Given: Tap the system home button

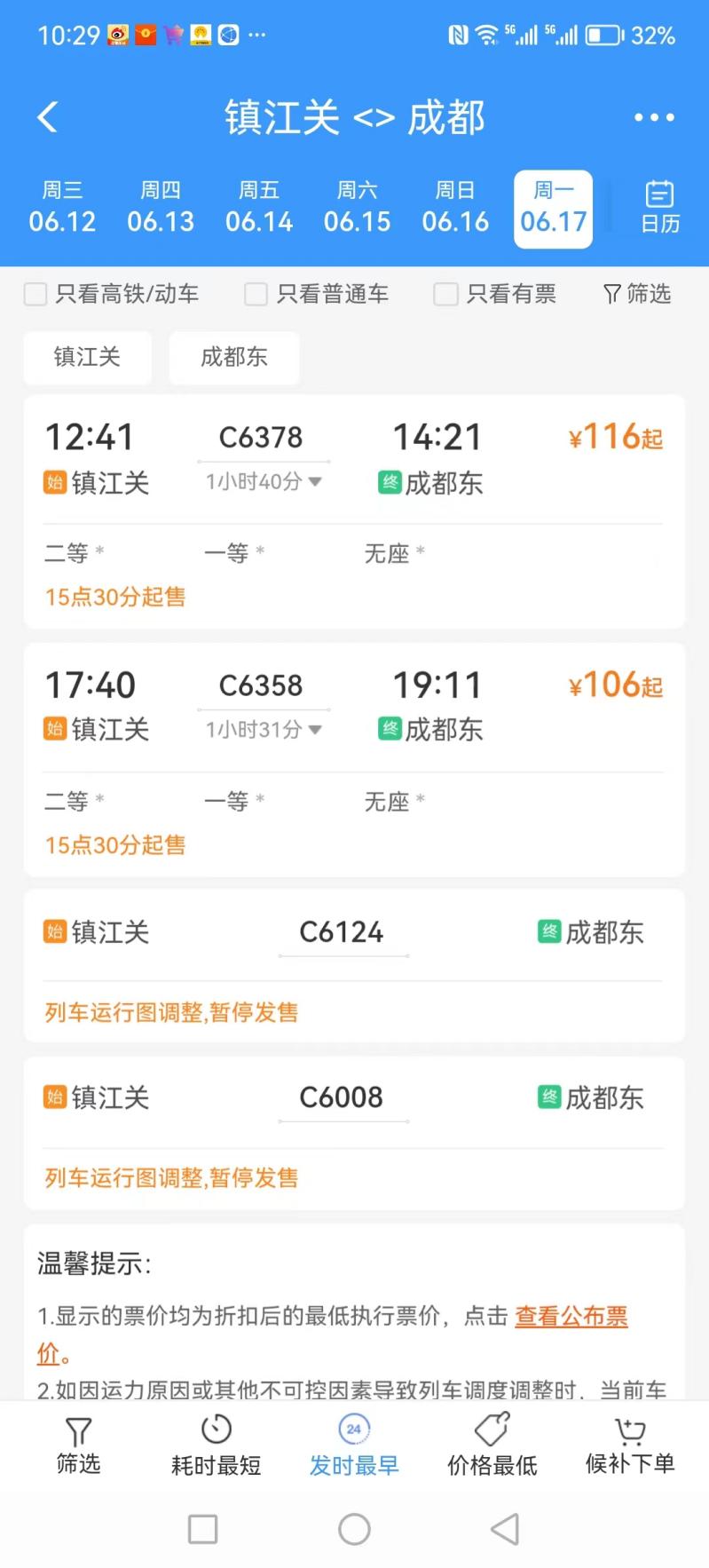Looking at the screenshot, I should pyautogui.click(x=354, y=1529).
